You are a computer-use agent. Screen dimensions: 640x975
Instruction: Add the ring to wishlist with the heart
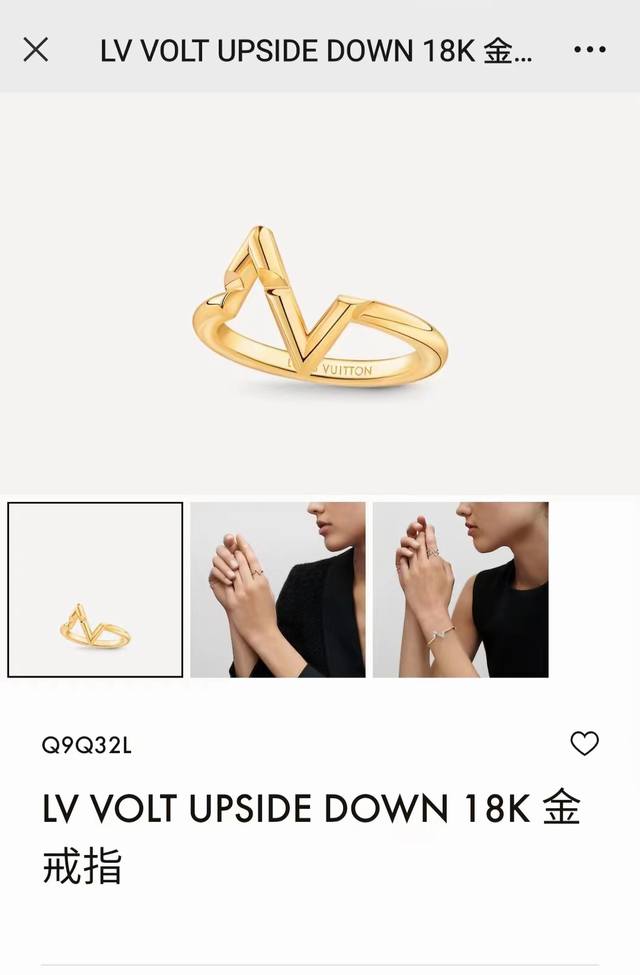584,743
